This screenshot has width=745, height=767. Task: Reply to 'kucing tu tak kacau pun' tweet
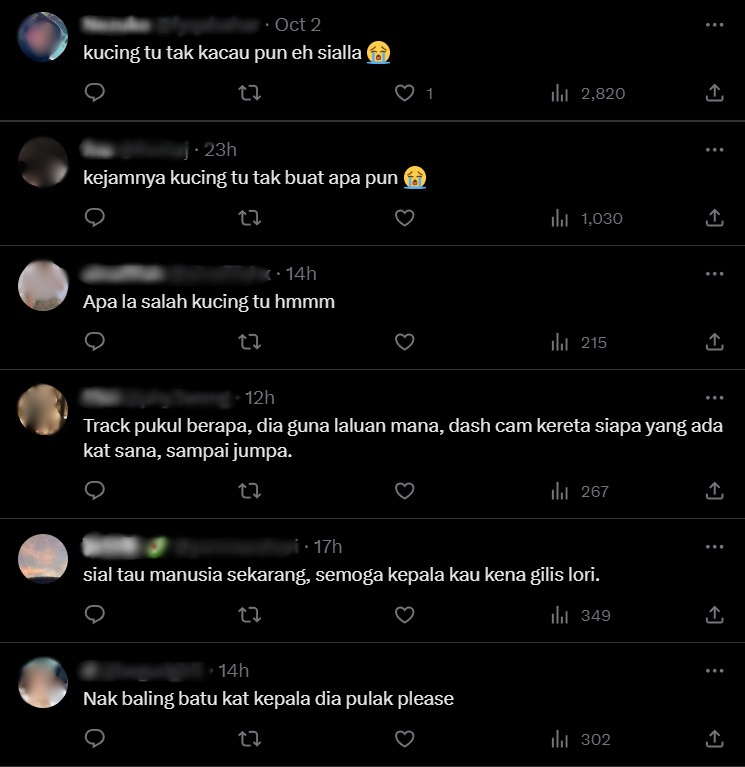(95, 93)
